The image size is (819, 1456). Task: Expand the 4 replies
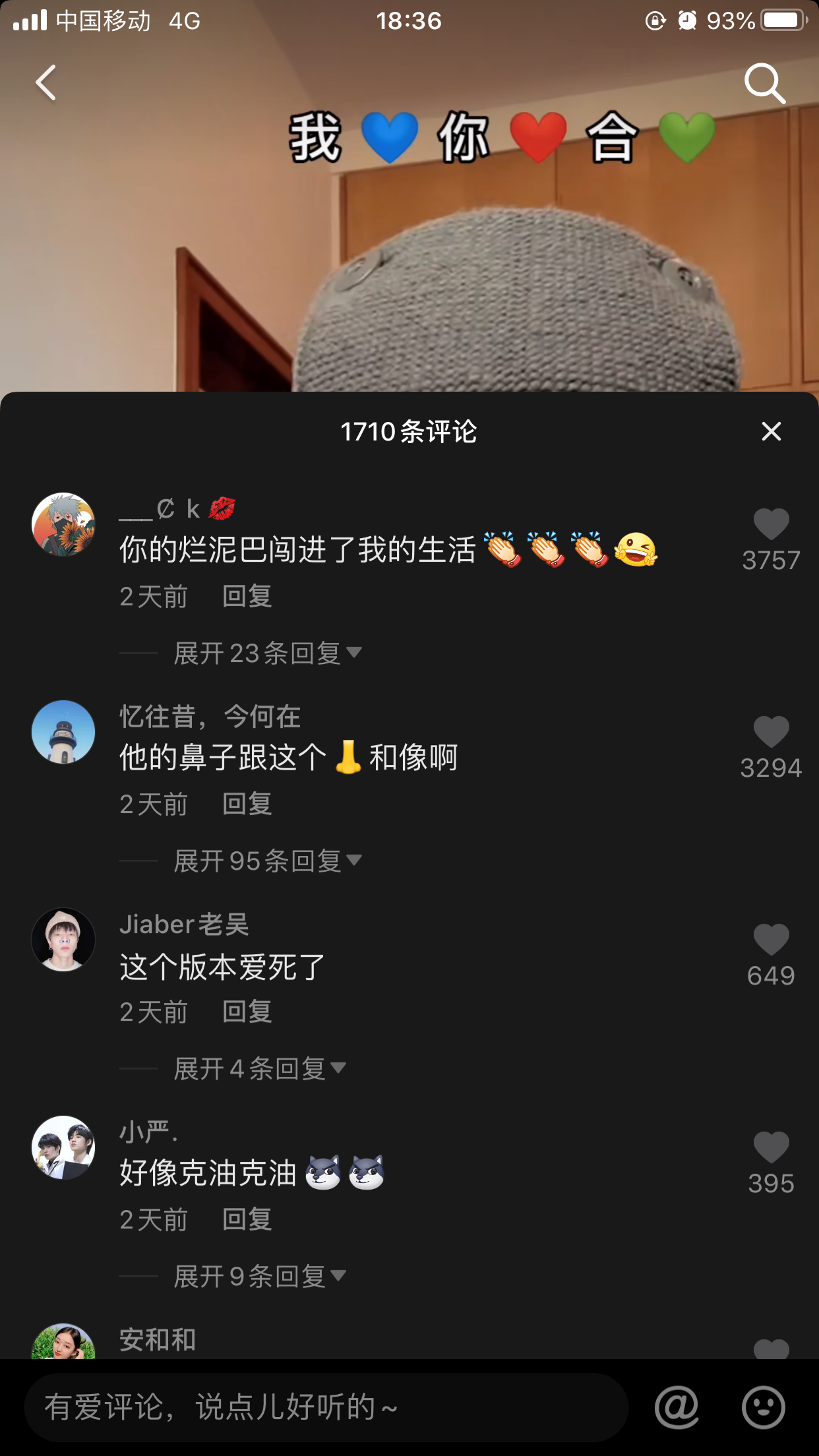pyautogui.click(x=259, y=1069)
